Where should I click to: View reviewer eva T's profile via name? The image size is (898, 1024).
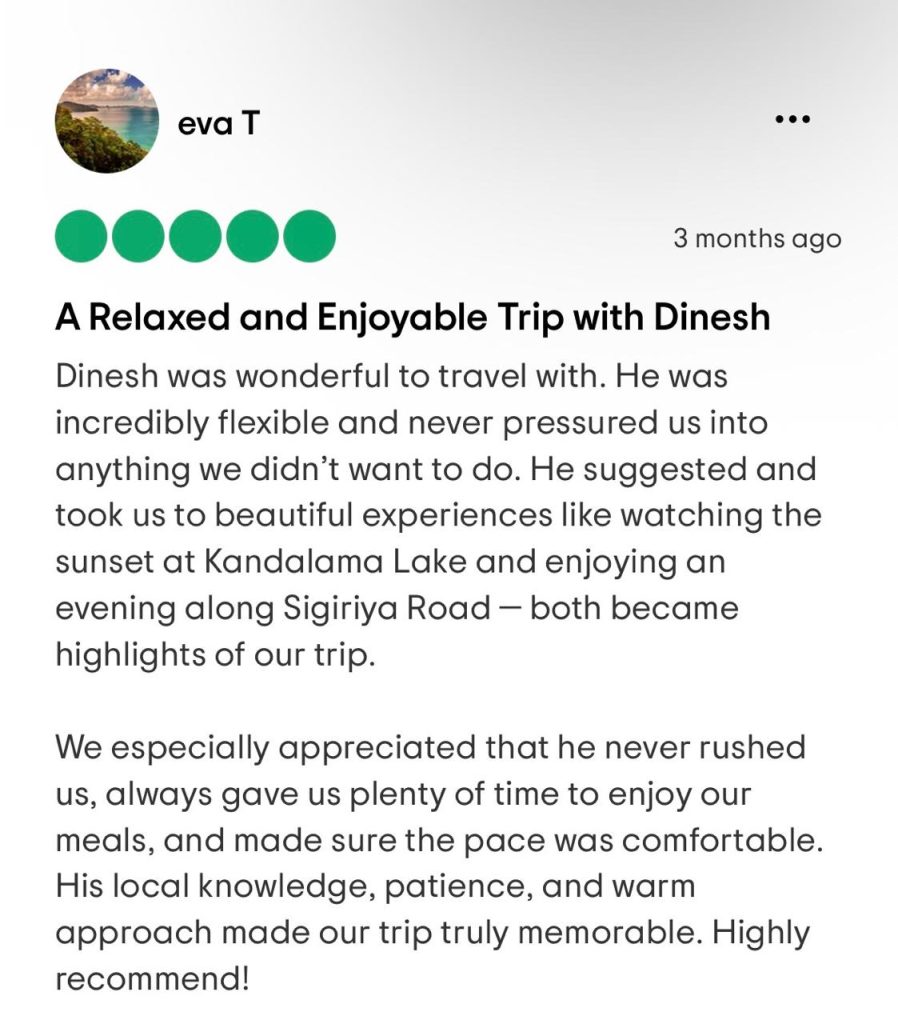point(219,123)
